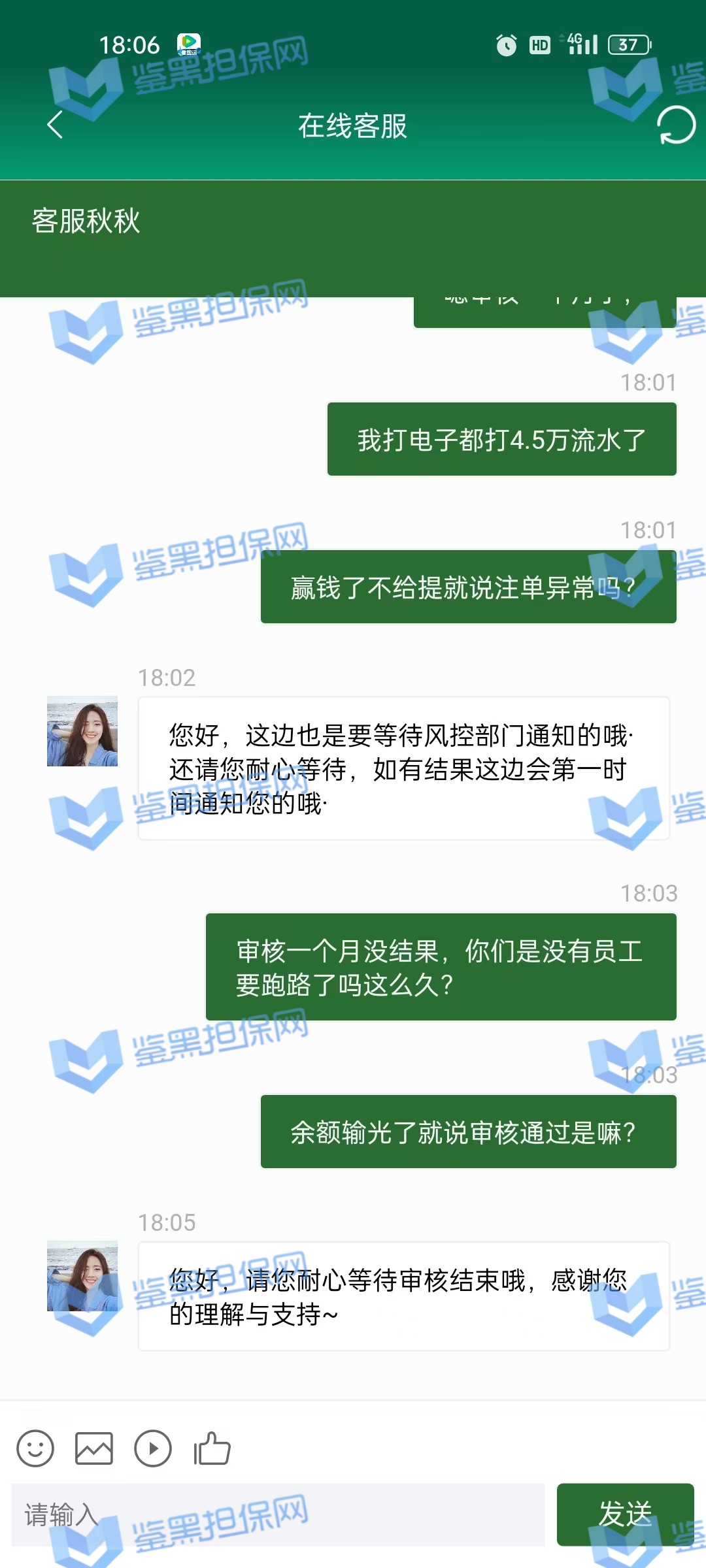Open the emoji picker

pyautogui.click(x=35, y=1448)
